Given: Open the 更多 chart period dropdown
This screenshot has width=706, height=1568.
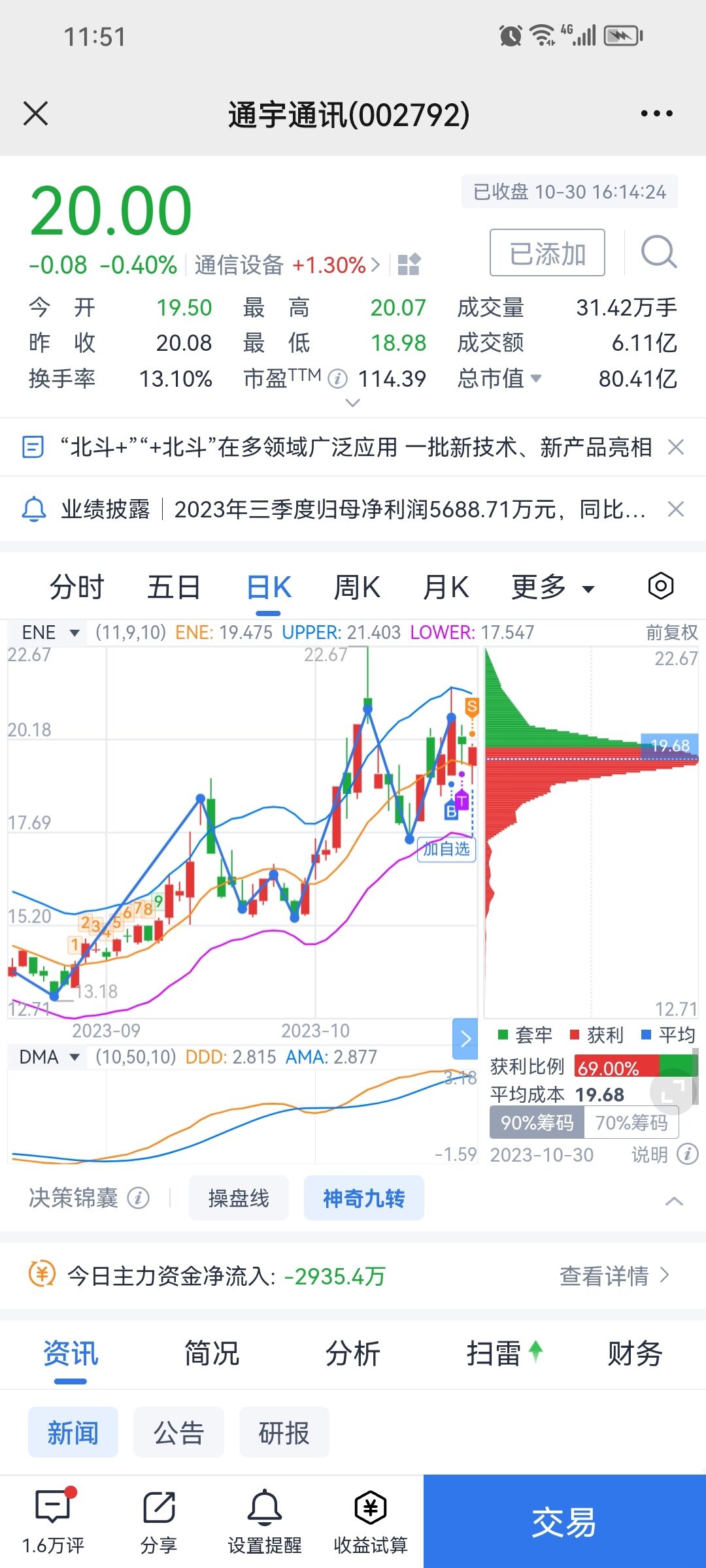Looking at the screenshot, I should pyautogui.click(x=552, y=587).
